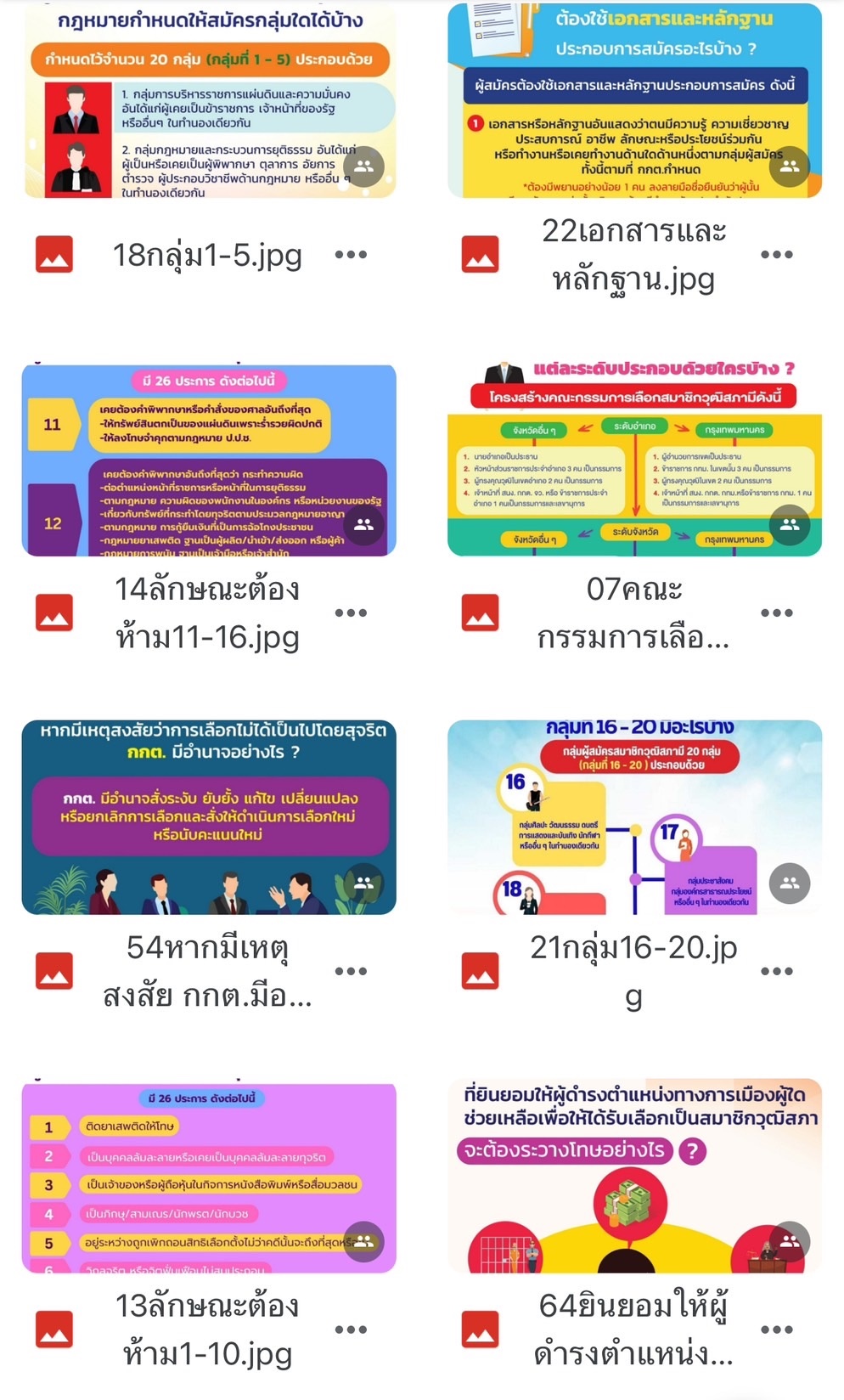
Task: Open the 13ลักษณะต้องห้าม1-10.jpg image file
Action: tap(209, 1177)
